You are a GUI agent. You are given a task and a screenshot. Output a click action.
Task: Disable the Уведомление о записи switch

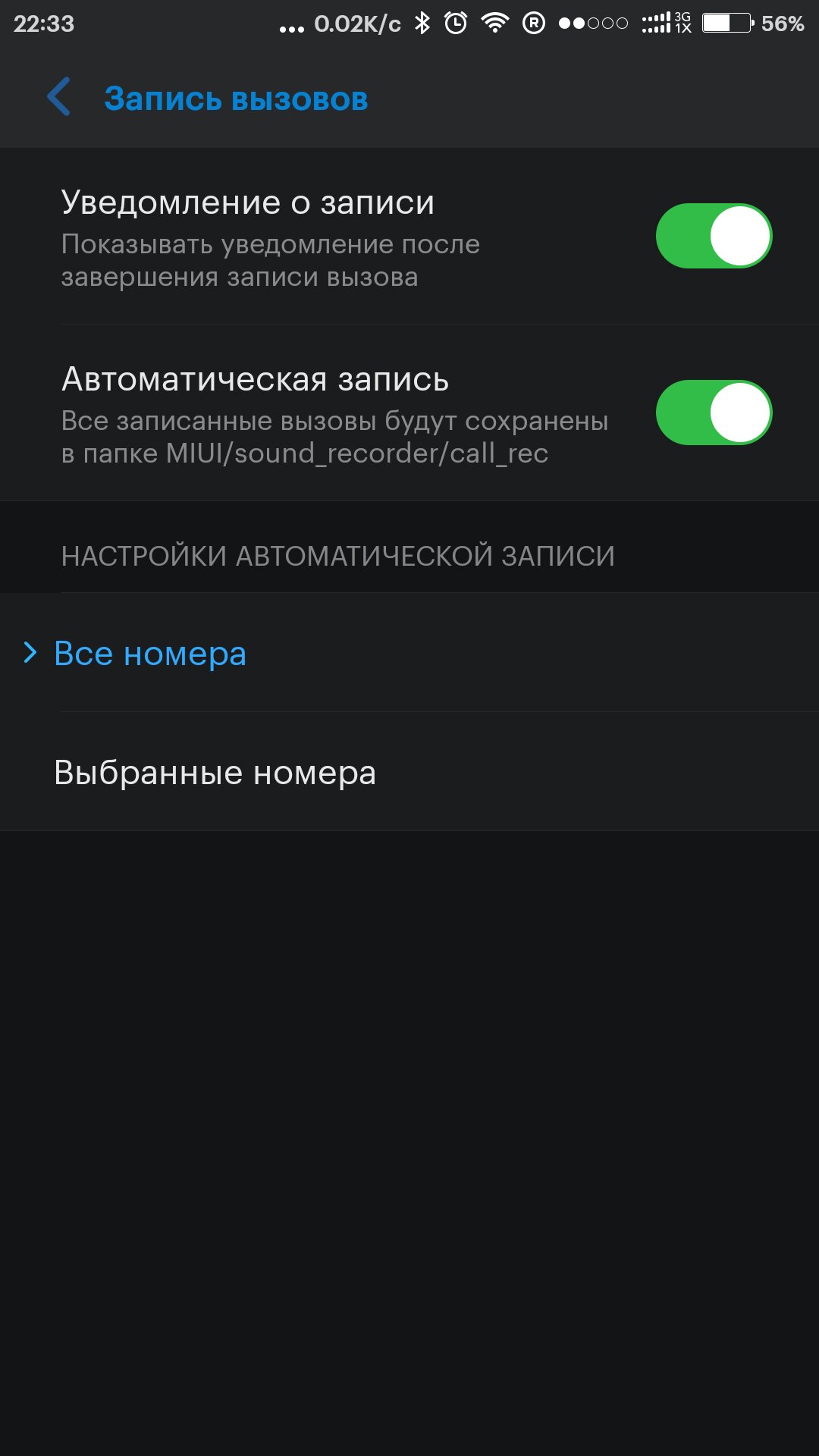(x=714, y=236)
